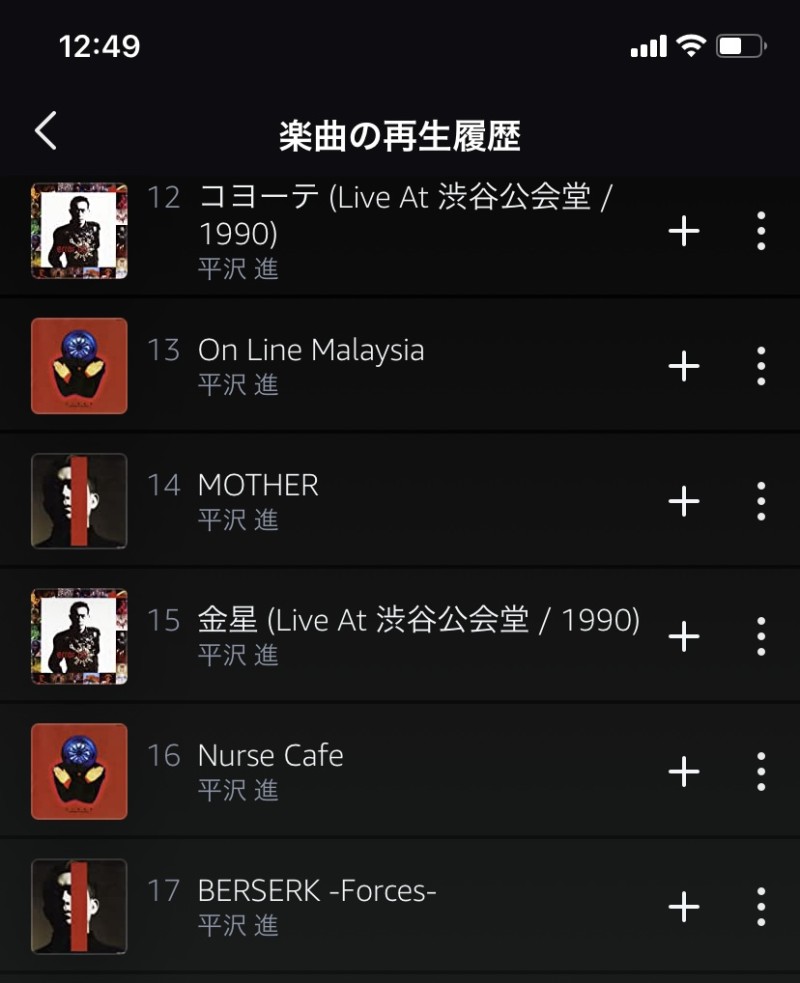Add コヨーテ live track to library
Image resolution: width=800 pixels, height=983 pixels.
[684, 231]
